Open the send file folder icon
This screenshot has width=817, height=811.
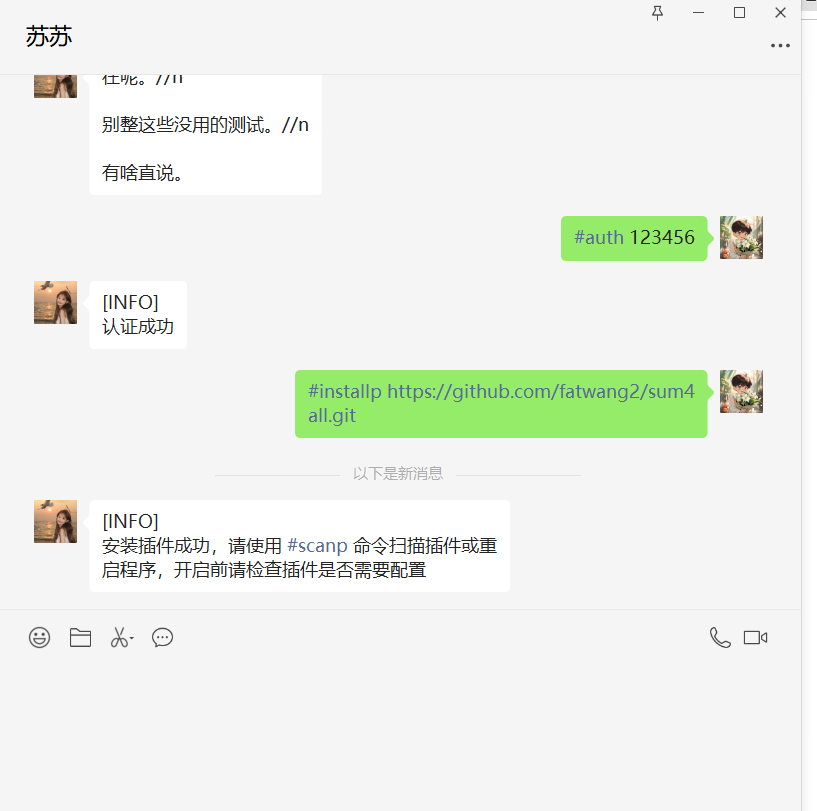(80, 637)
